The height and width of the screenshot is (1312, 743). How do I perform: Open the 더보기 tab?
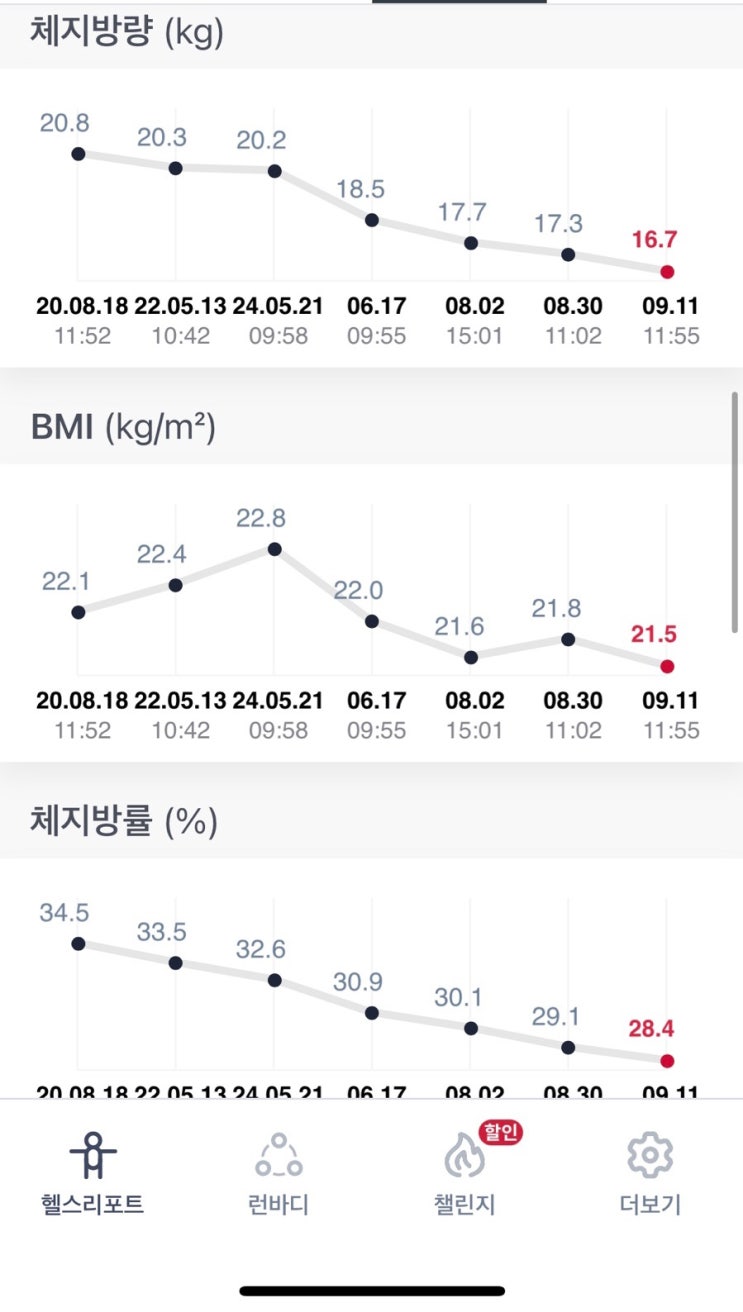coord(649,1172)
